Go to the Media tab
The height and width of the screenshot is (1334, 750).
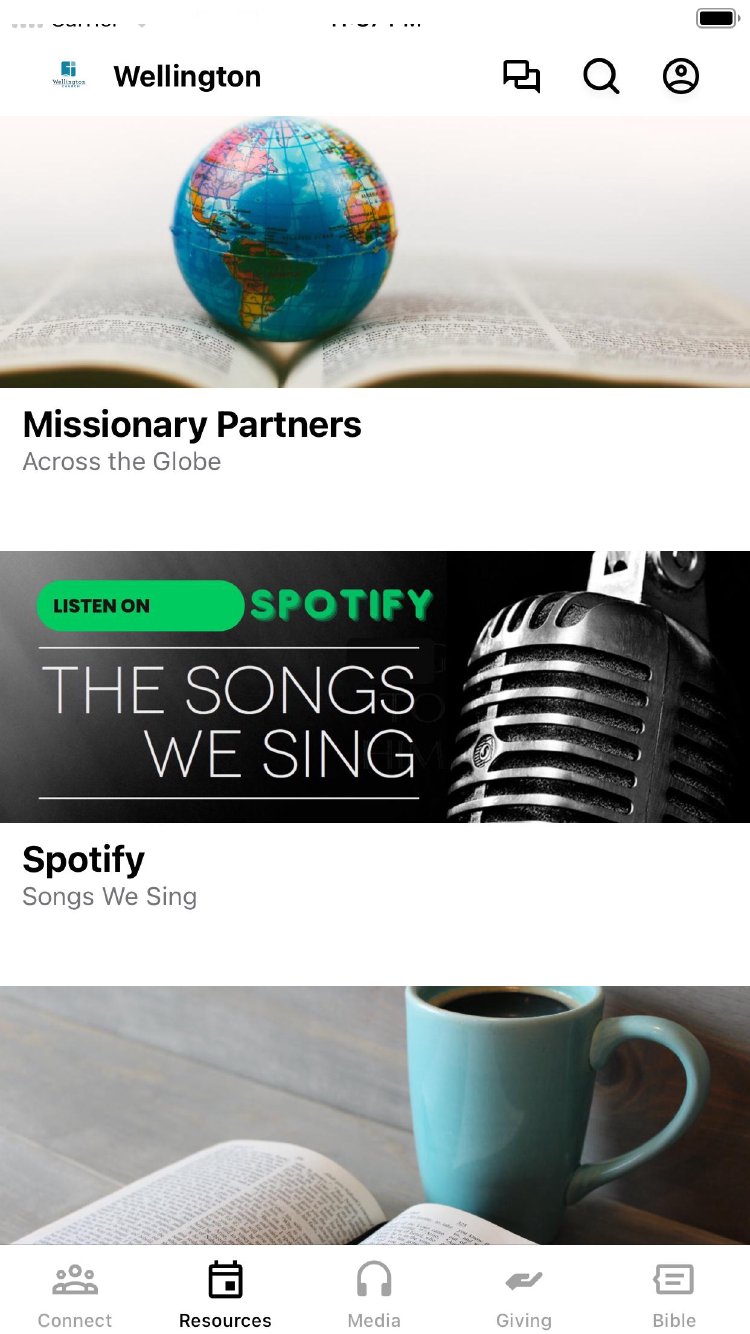click(x=374, y=1295)
